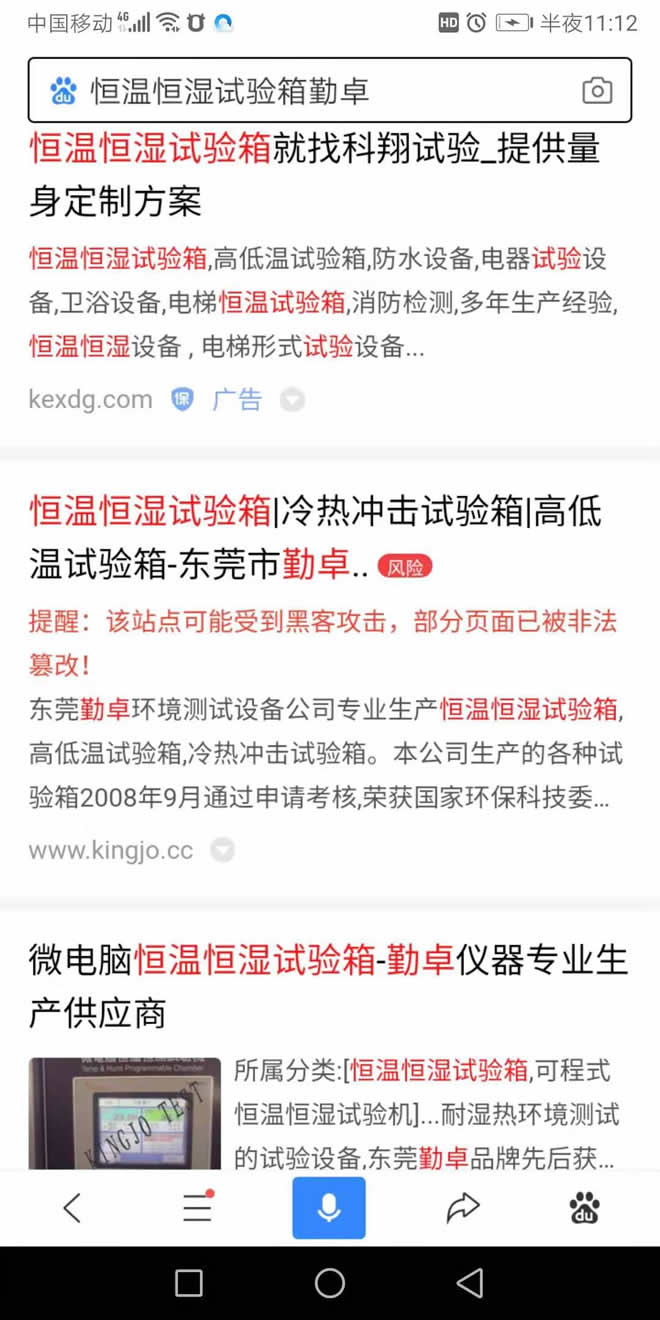This screenshot has width=660, height=1320.
Task: Open system recent apps
Action: click(x=189, y=1283)
